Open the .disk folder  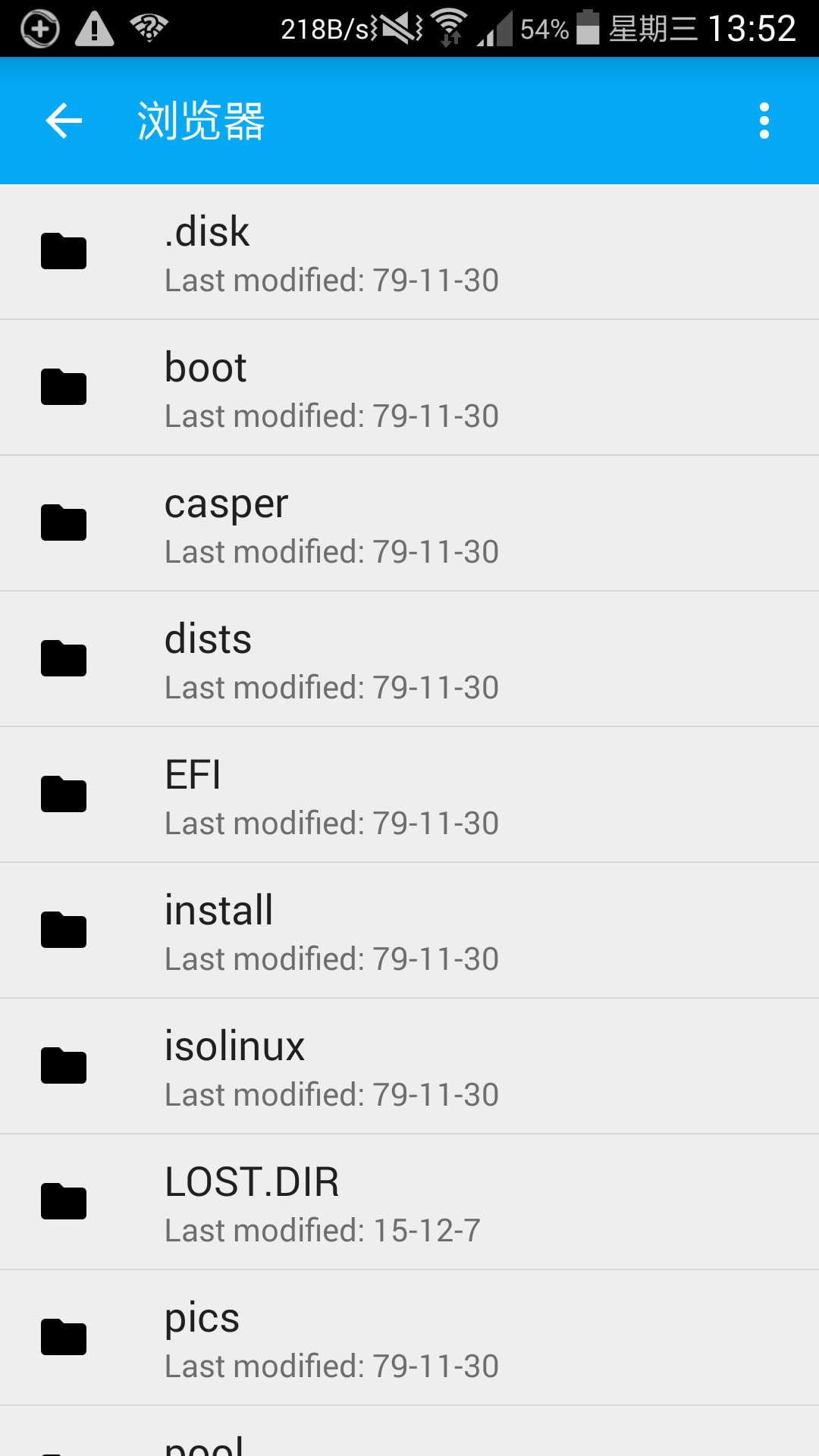(x=409, y=253)
